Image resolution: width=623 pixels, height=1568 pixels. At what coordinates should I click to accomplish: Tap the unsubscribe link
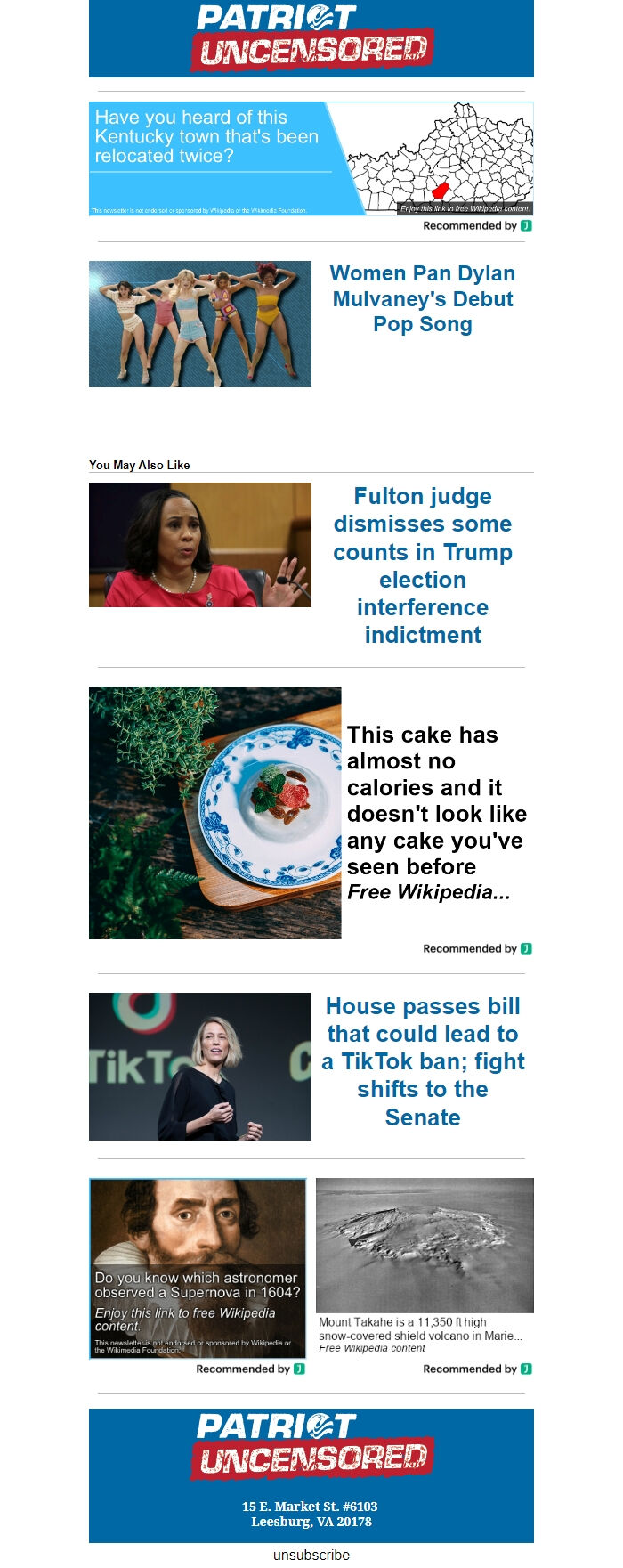[311, 1555]
